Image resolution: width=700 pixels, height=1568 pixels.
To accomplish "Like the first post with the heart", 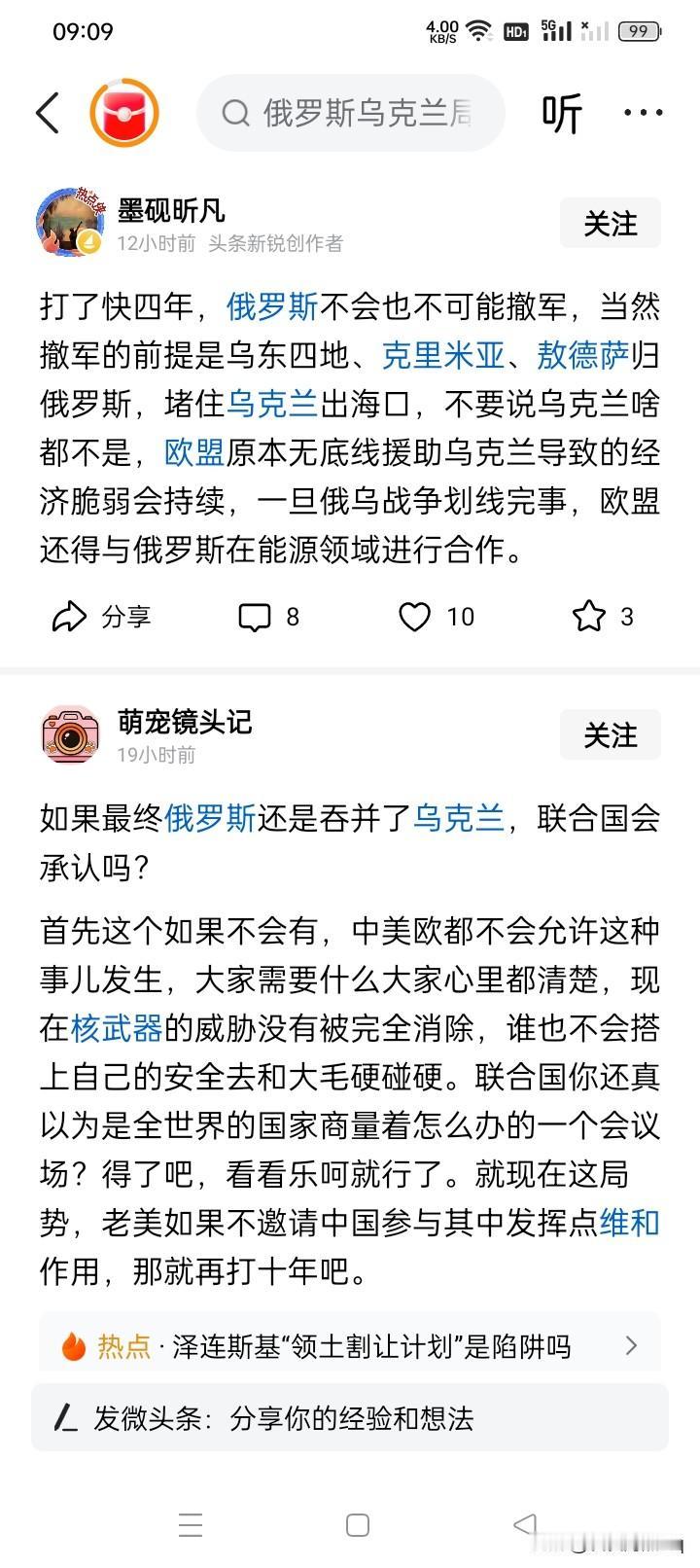I will [416, 616].
